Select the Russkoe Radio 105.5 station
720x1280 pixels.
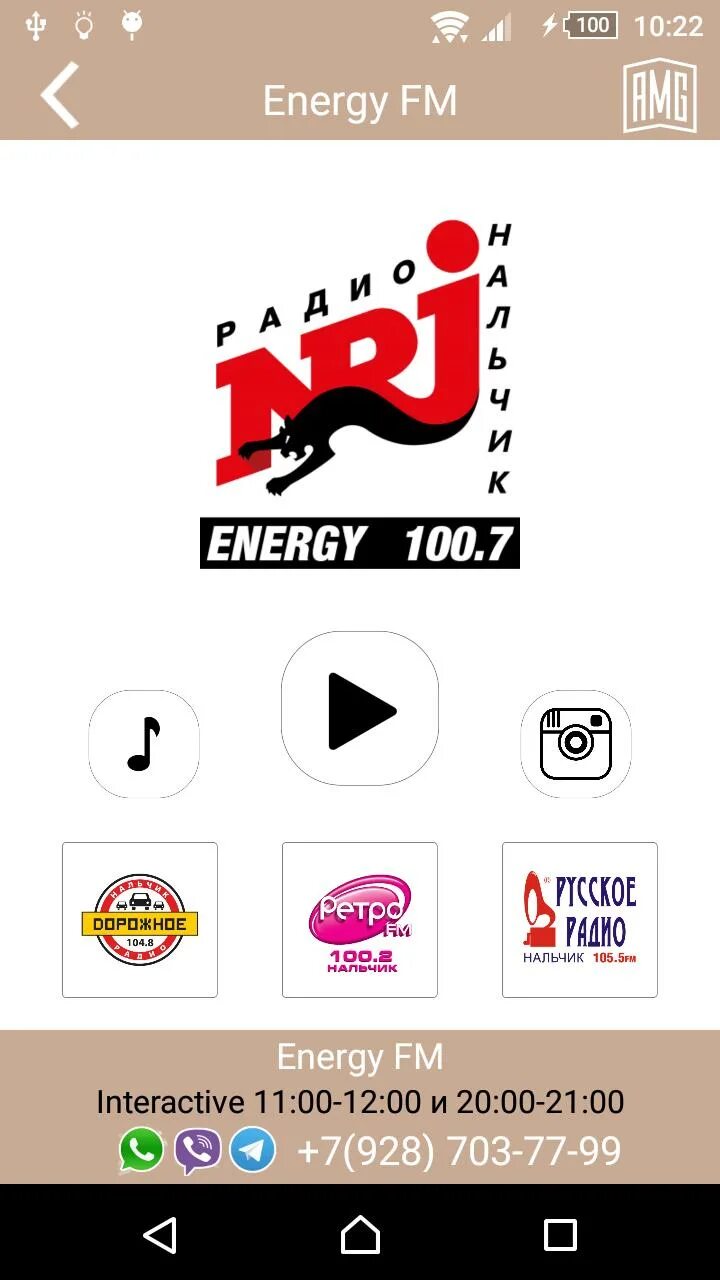(580, 920)
